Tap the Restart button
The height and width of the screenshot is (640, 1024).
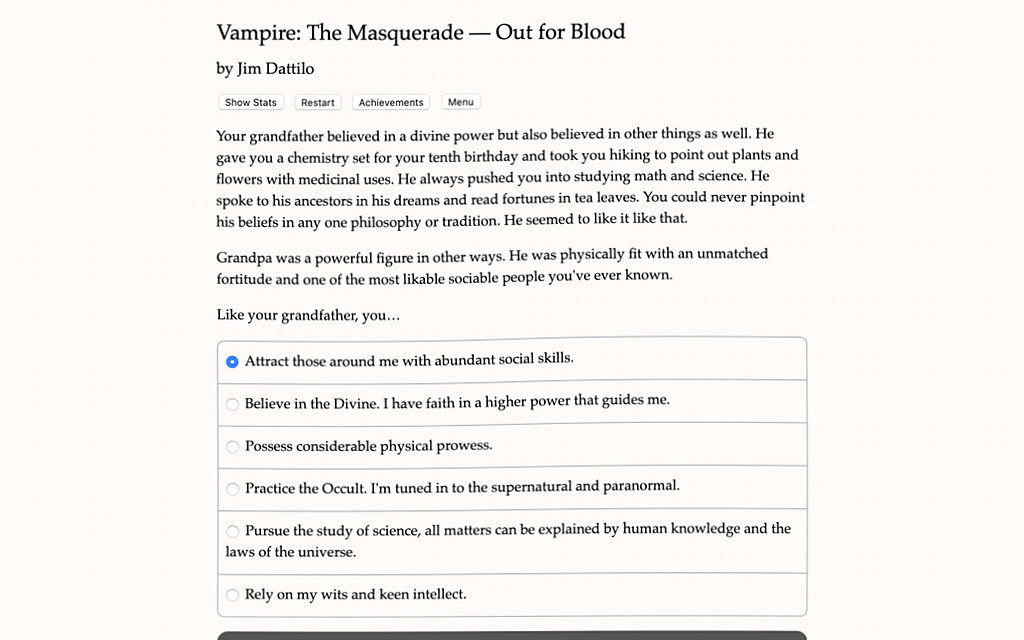pos(317,102)
